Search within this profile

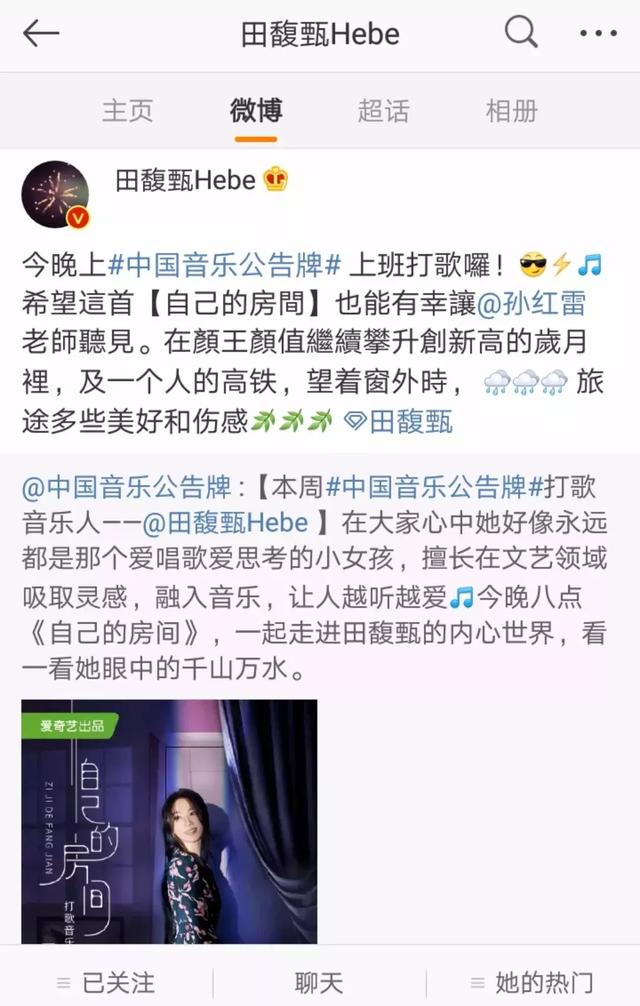click(521, 34)
